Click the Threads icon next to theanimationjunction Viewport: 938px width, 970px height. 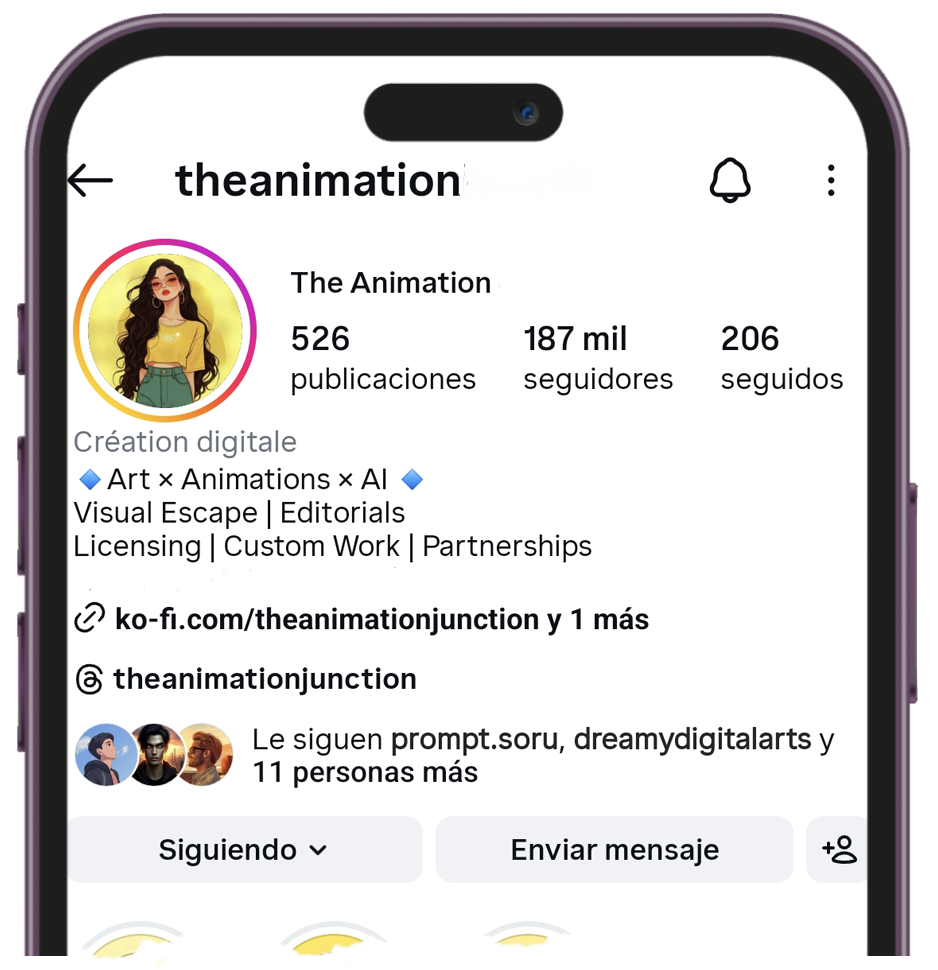click(x=90, y=678)
